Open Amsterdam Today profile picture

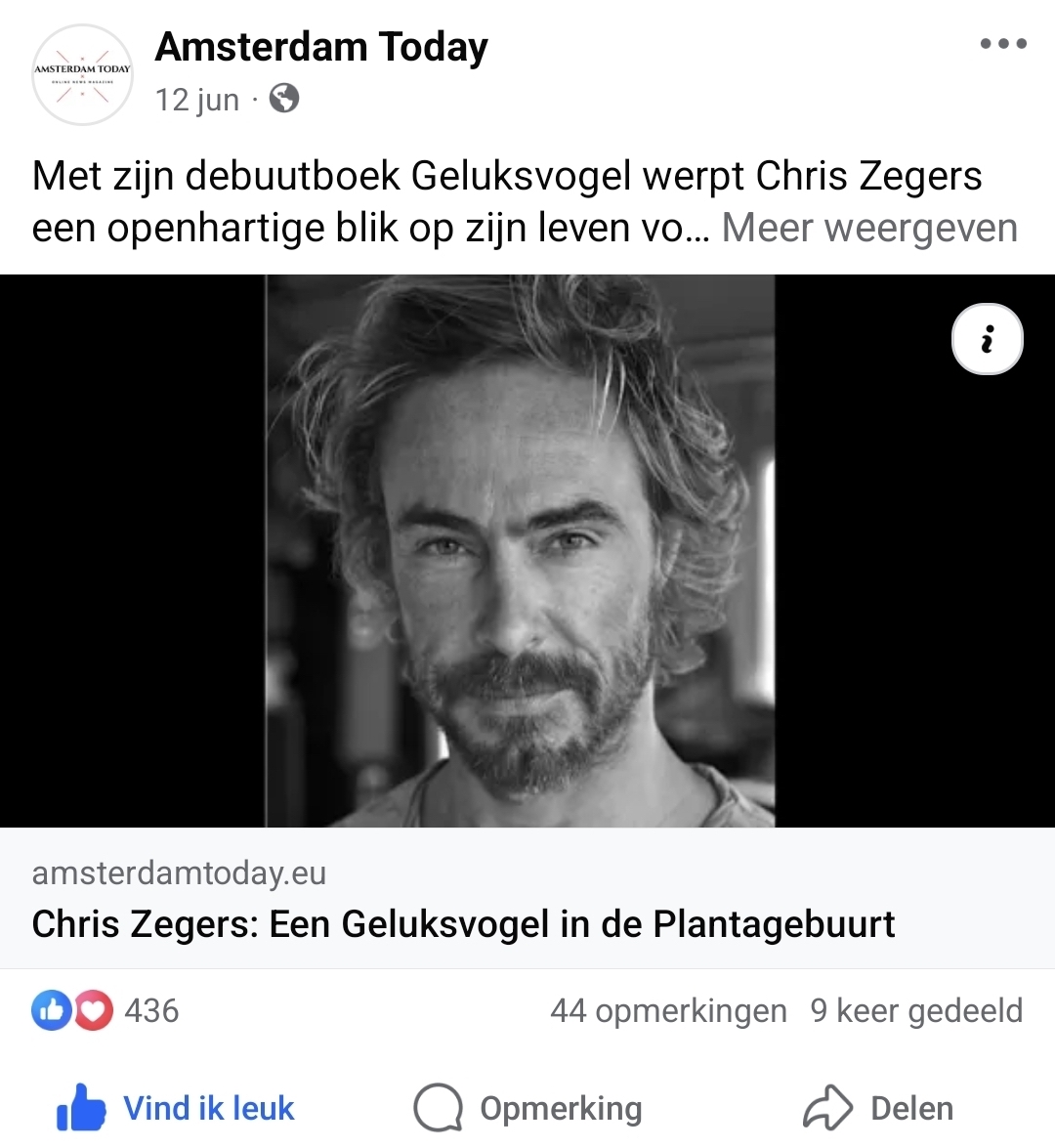(82, 75)
